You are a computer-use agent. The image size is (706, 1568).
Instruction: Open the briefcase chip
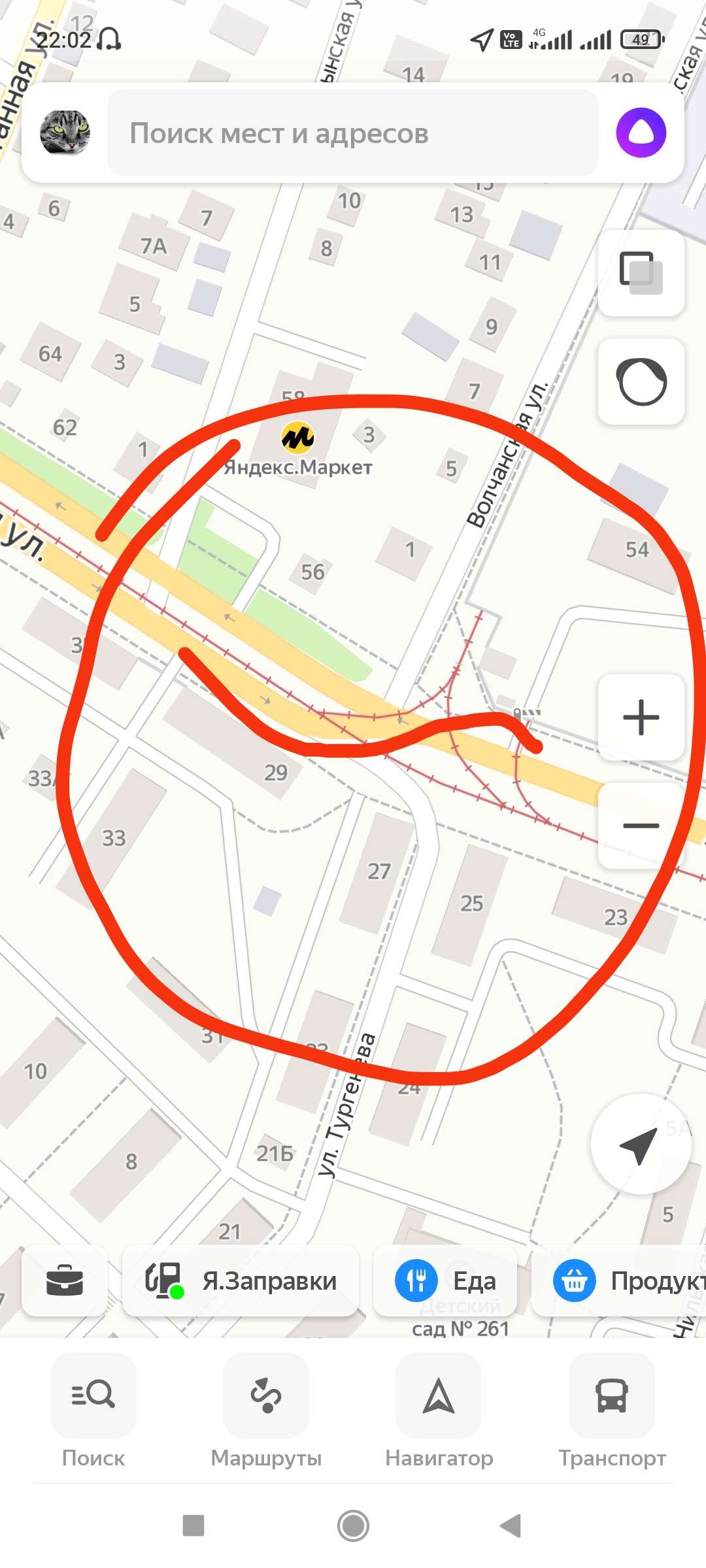(x=65, y=1281)
